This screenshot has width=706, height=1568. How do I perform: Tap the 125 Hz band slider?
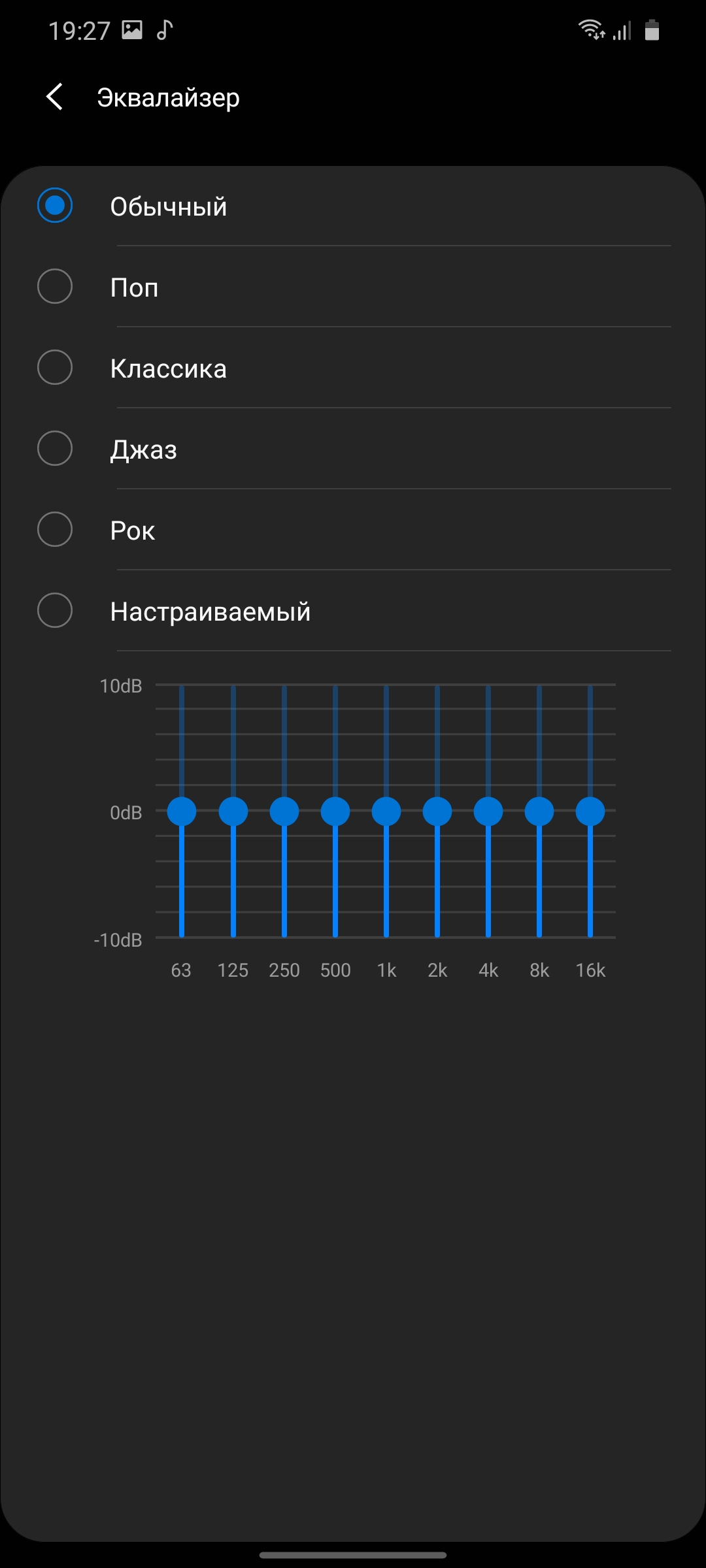(233, 811)
